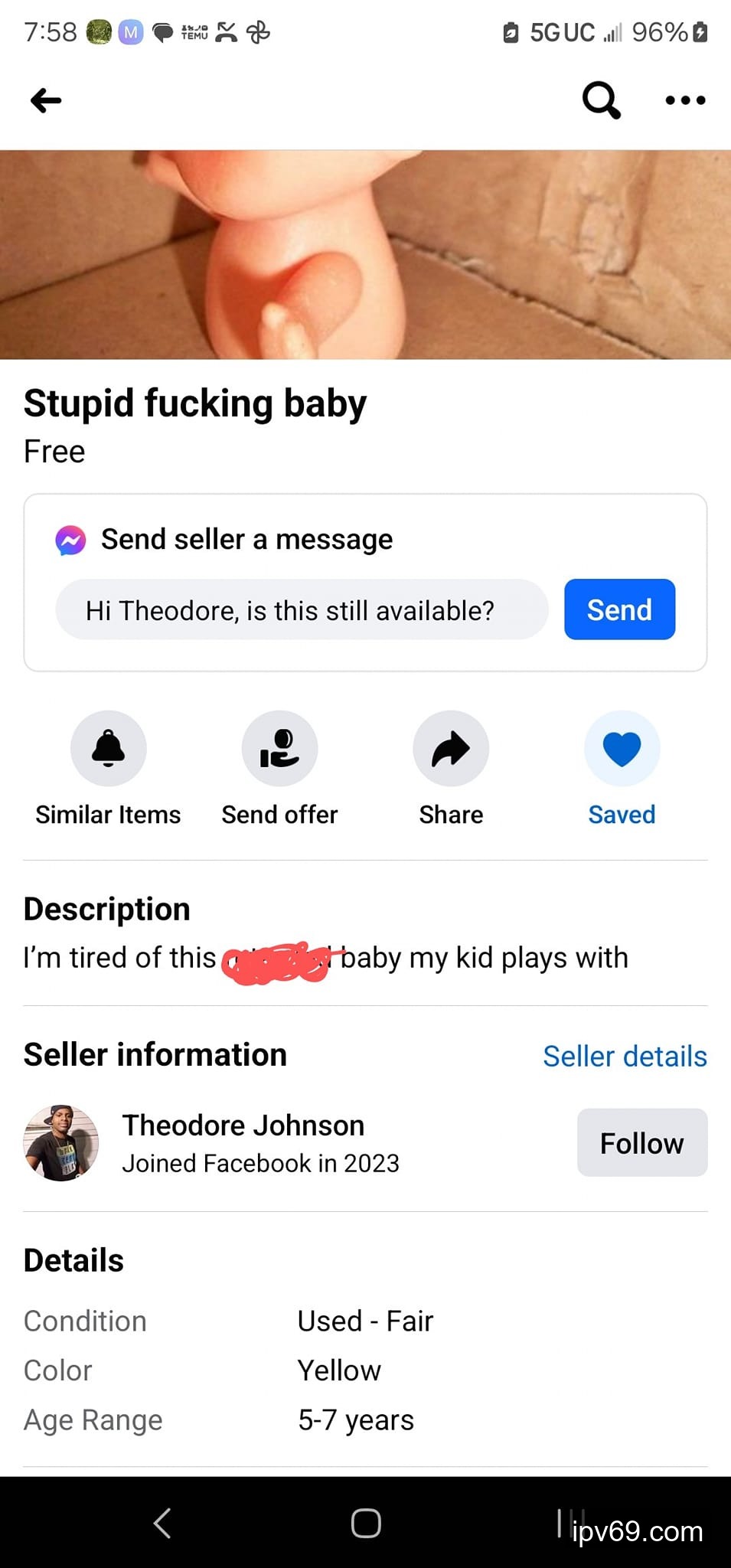Screen dimensions: 731x1568
Task: View the listing photo full screen
Action: pos(365,254)
